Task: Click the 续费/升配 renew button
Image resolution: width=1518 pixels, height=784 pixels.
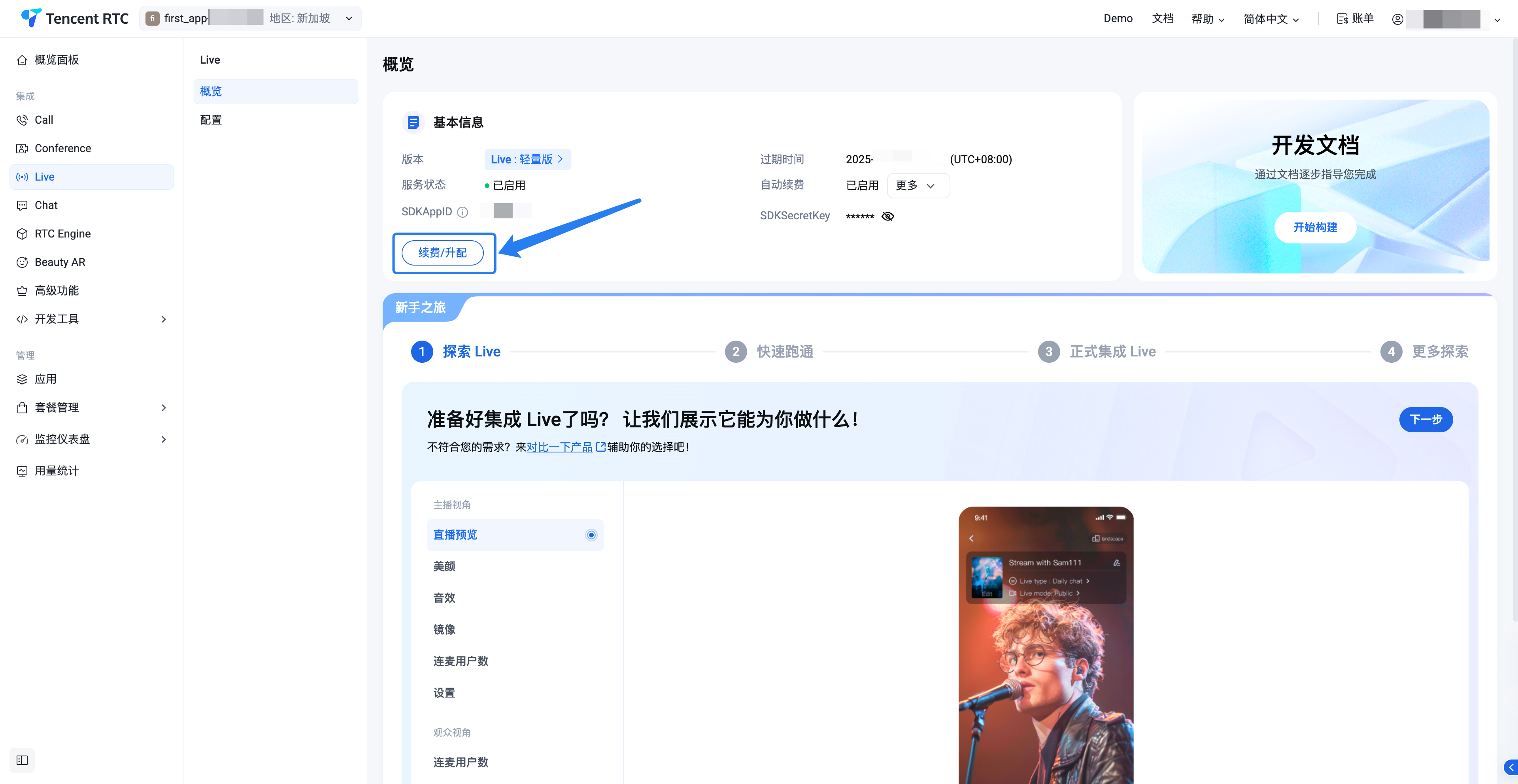Action: pyautogui.click(x=443, y=253)
